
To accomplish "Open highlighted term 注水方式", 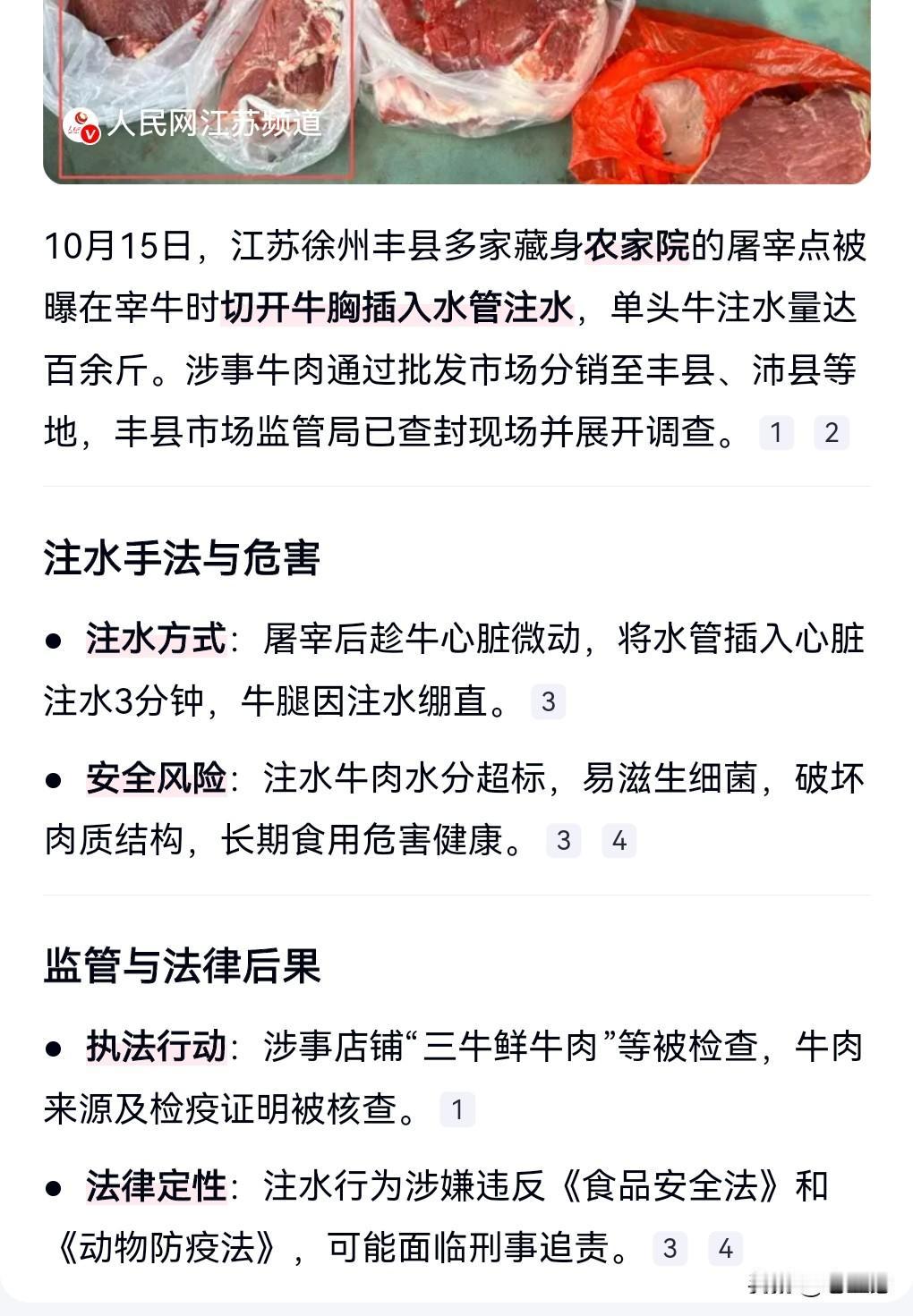I will click(156, 640).
